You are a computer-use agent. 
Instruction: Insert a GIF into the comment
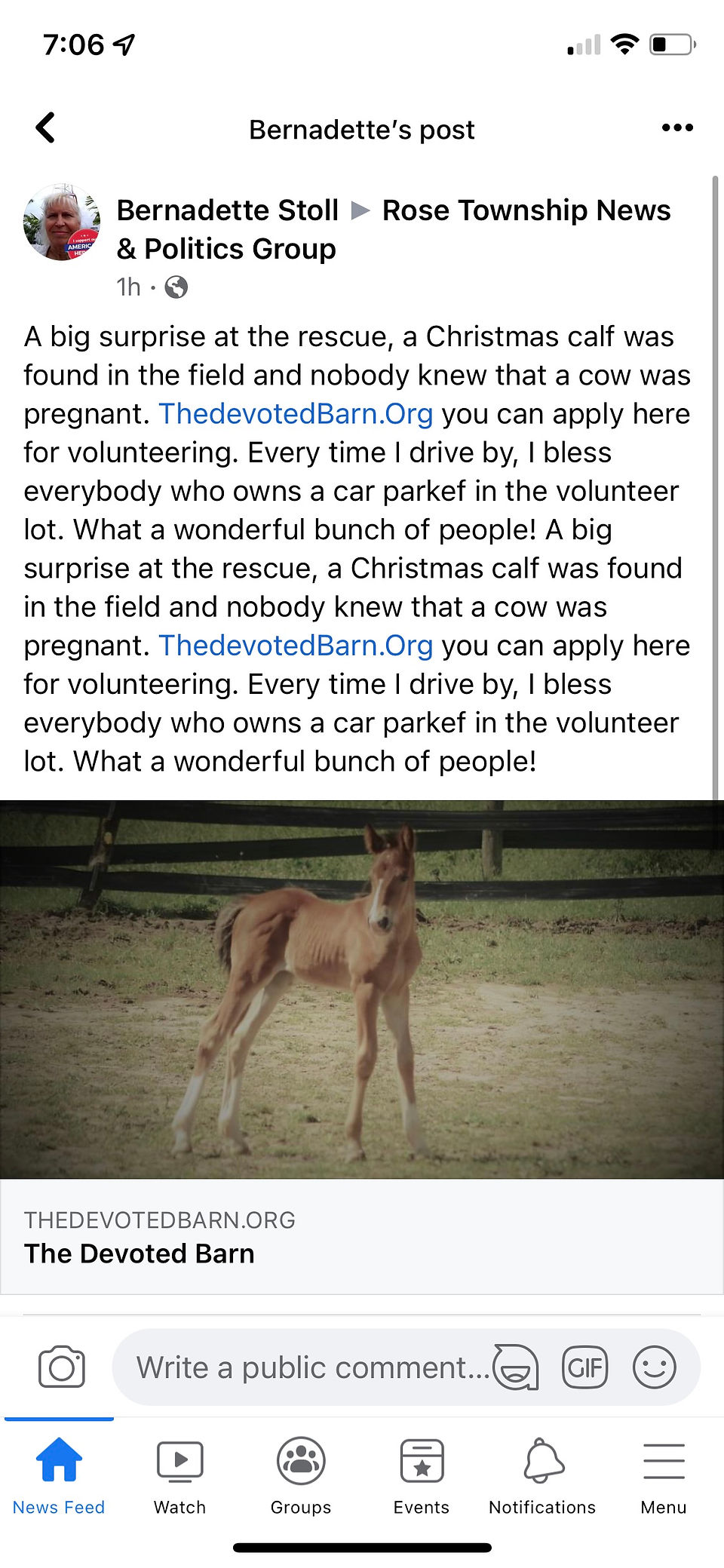585,1367
